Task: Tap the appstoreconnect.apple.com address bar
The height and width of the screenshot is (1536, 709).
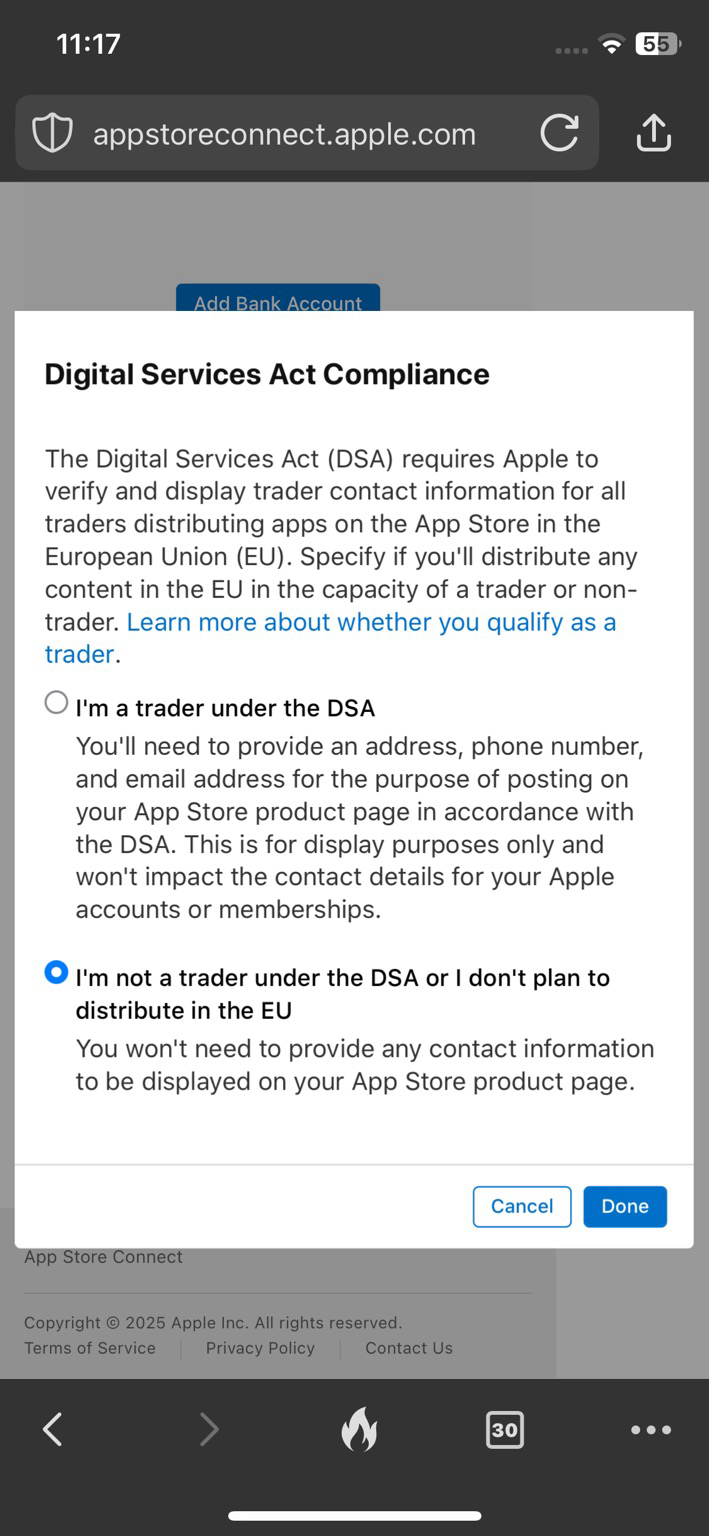Action: pyautogui.click(x=284, y=134)
